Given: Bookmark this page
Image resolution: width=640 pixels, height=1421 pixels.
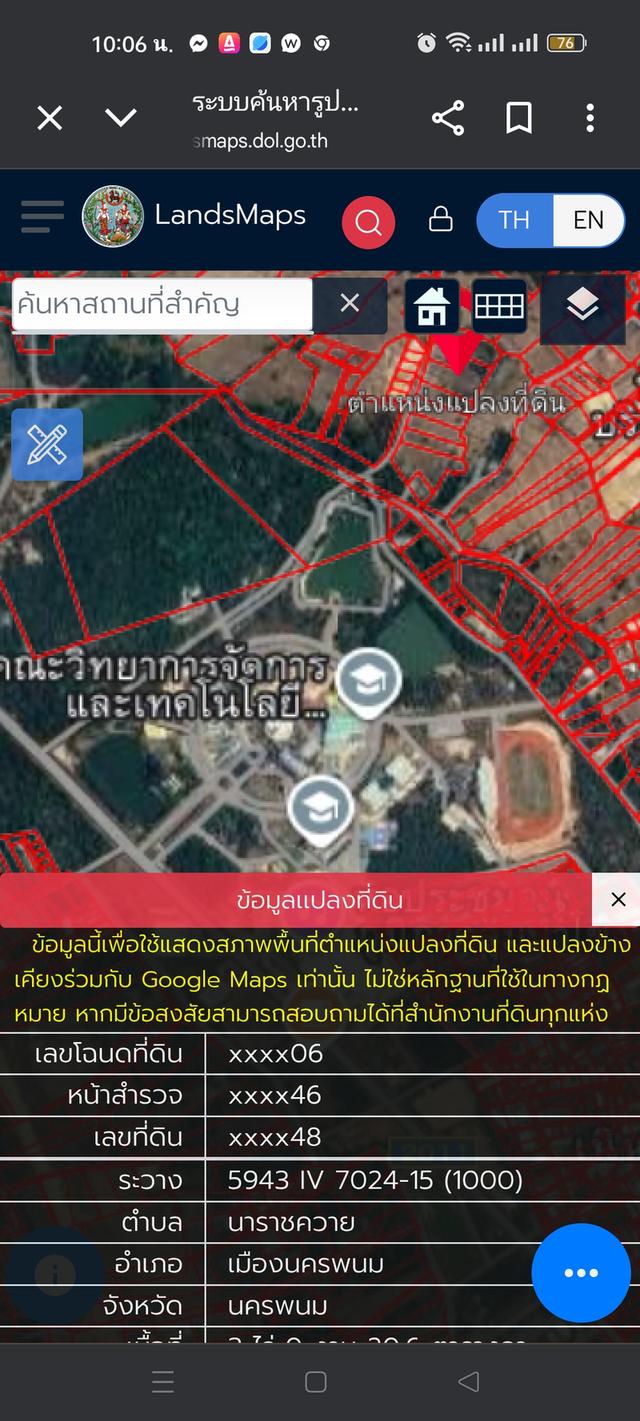Looking at the screenshot, I should (518, 119).
